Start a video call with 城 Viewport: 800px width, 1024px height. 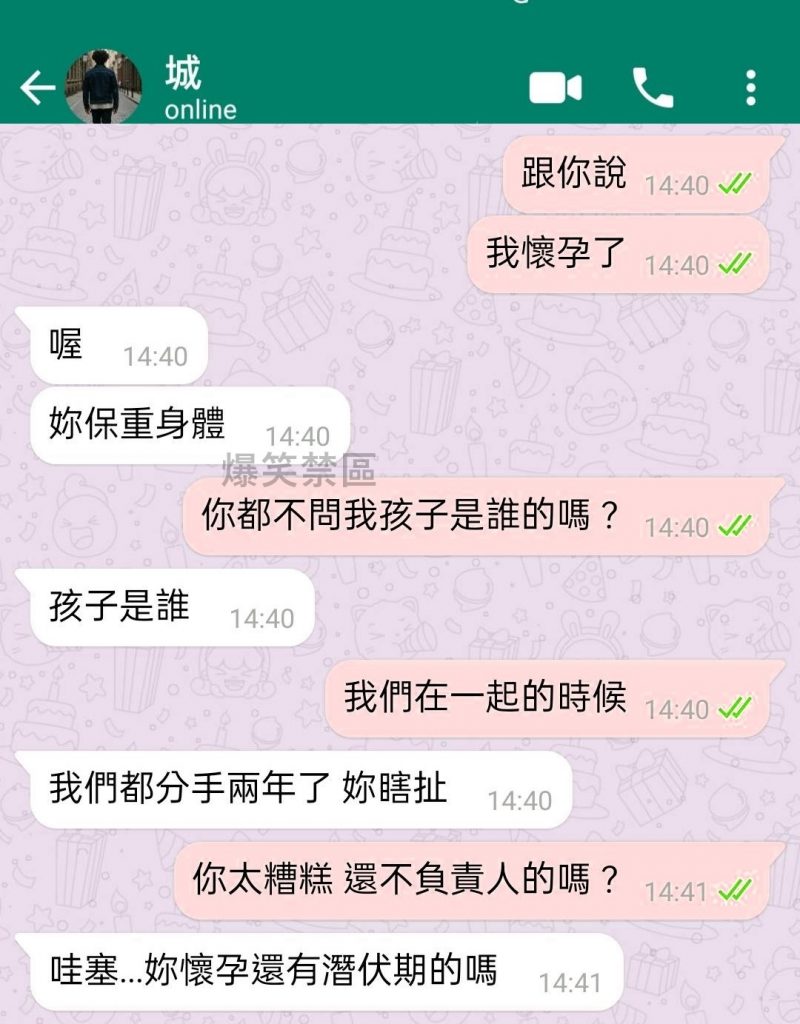pyautogui.click(x=555, y=89)
